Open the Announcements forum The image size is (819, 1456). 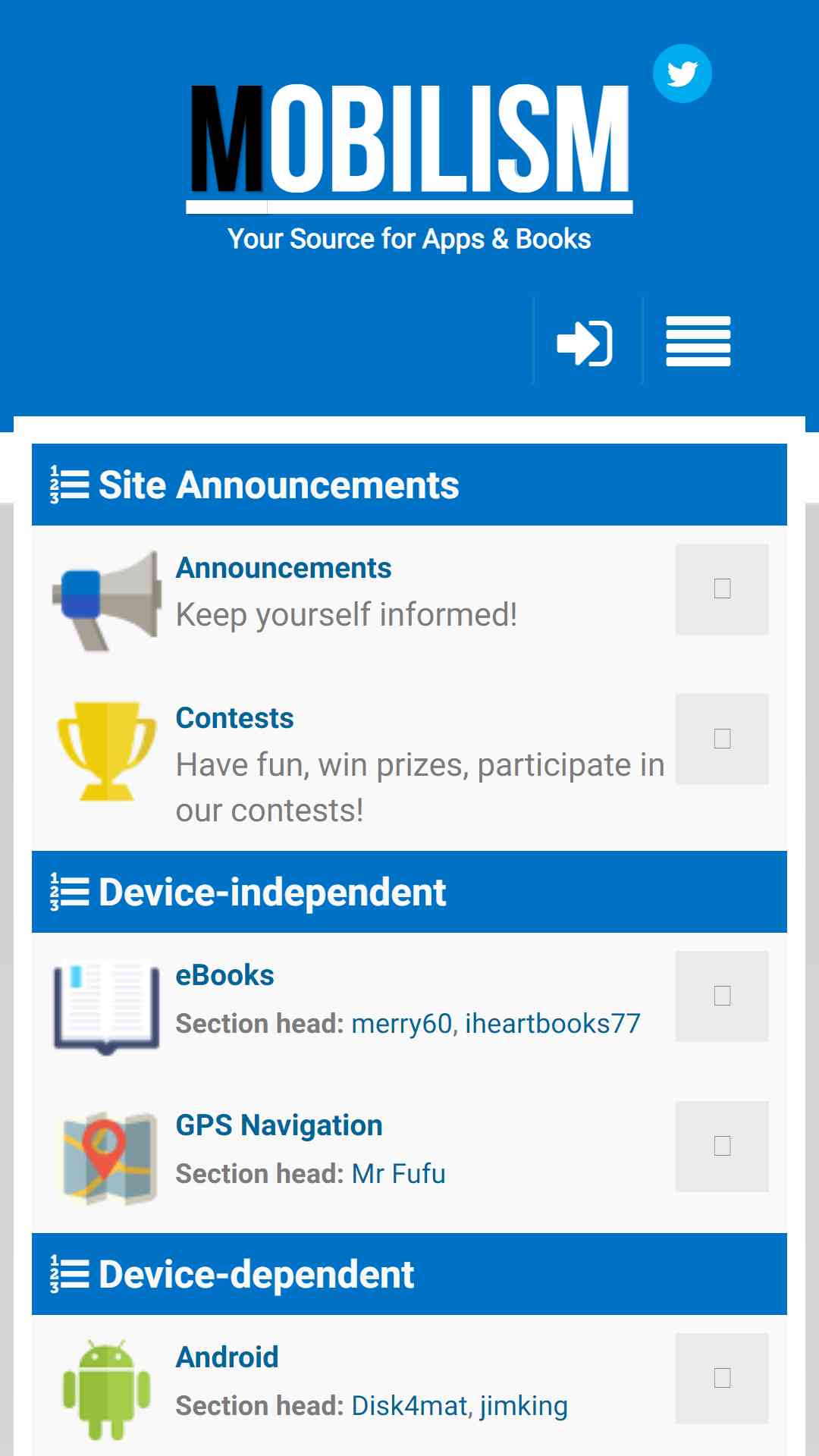coord(283,568)
